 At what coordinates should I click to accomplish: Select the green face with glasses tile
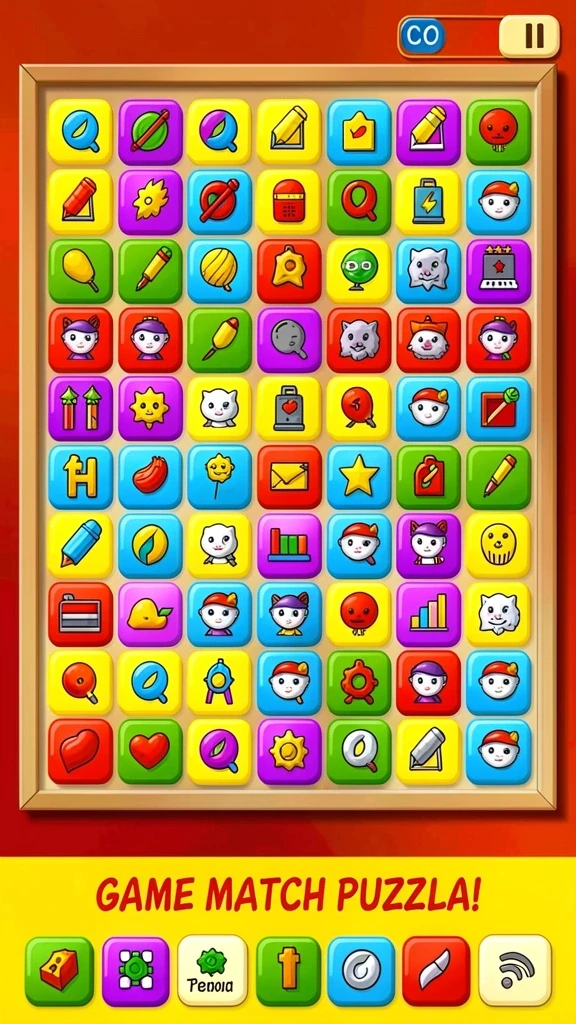coord(359,271)
